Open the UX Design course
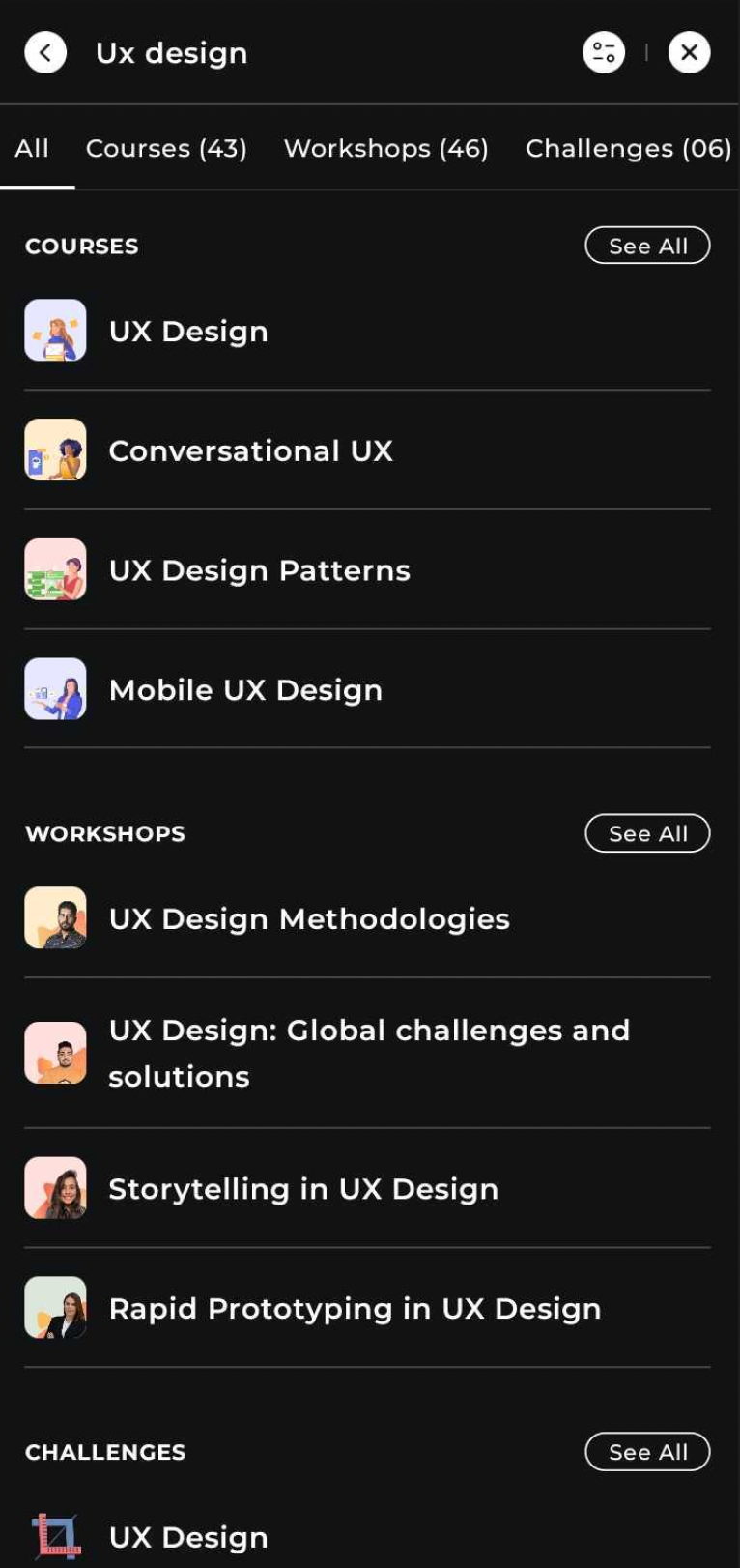The image size is (740, 1568). pos(367,331)
